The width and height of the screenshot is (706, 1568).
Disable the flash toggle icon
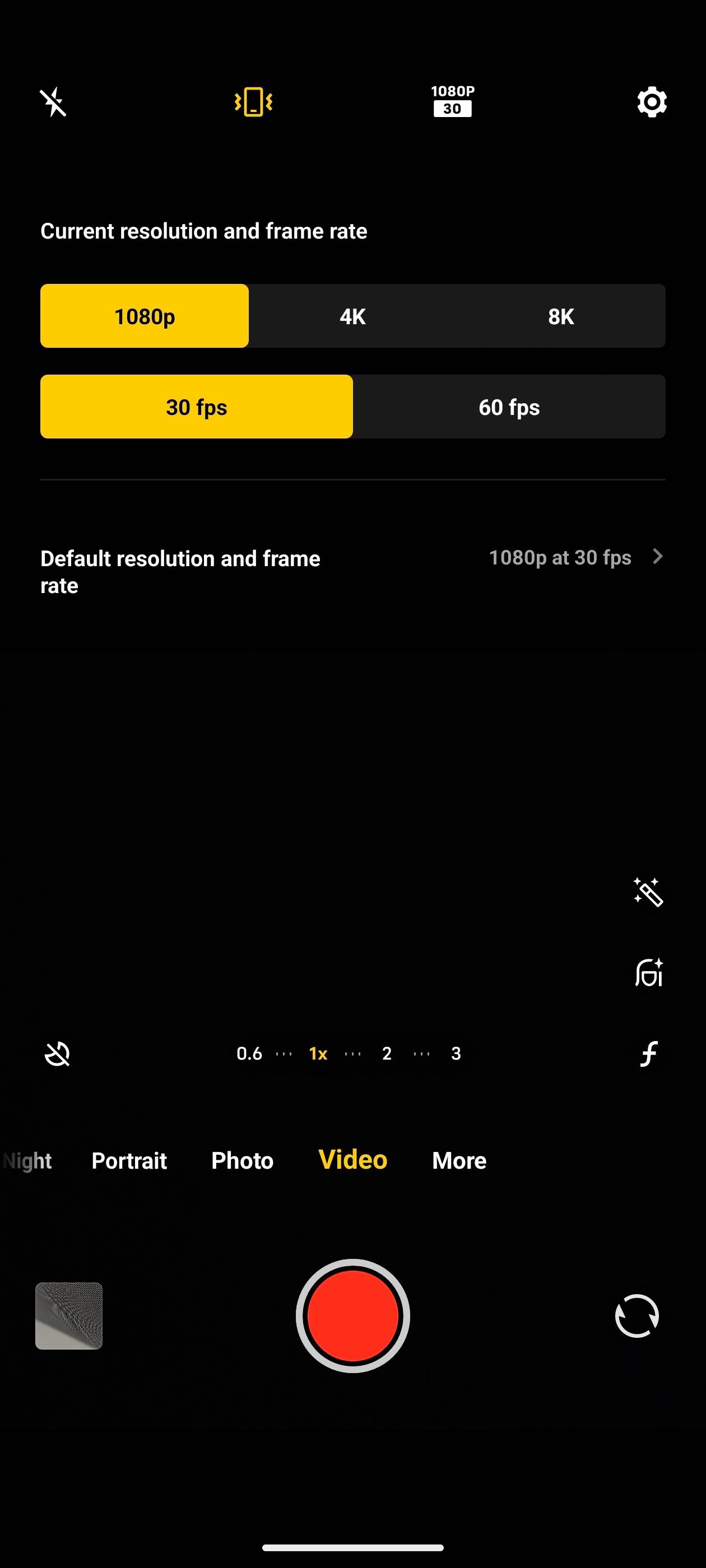pos(54,102)
